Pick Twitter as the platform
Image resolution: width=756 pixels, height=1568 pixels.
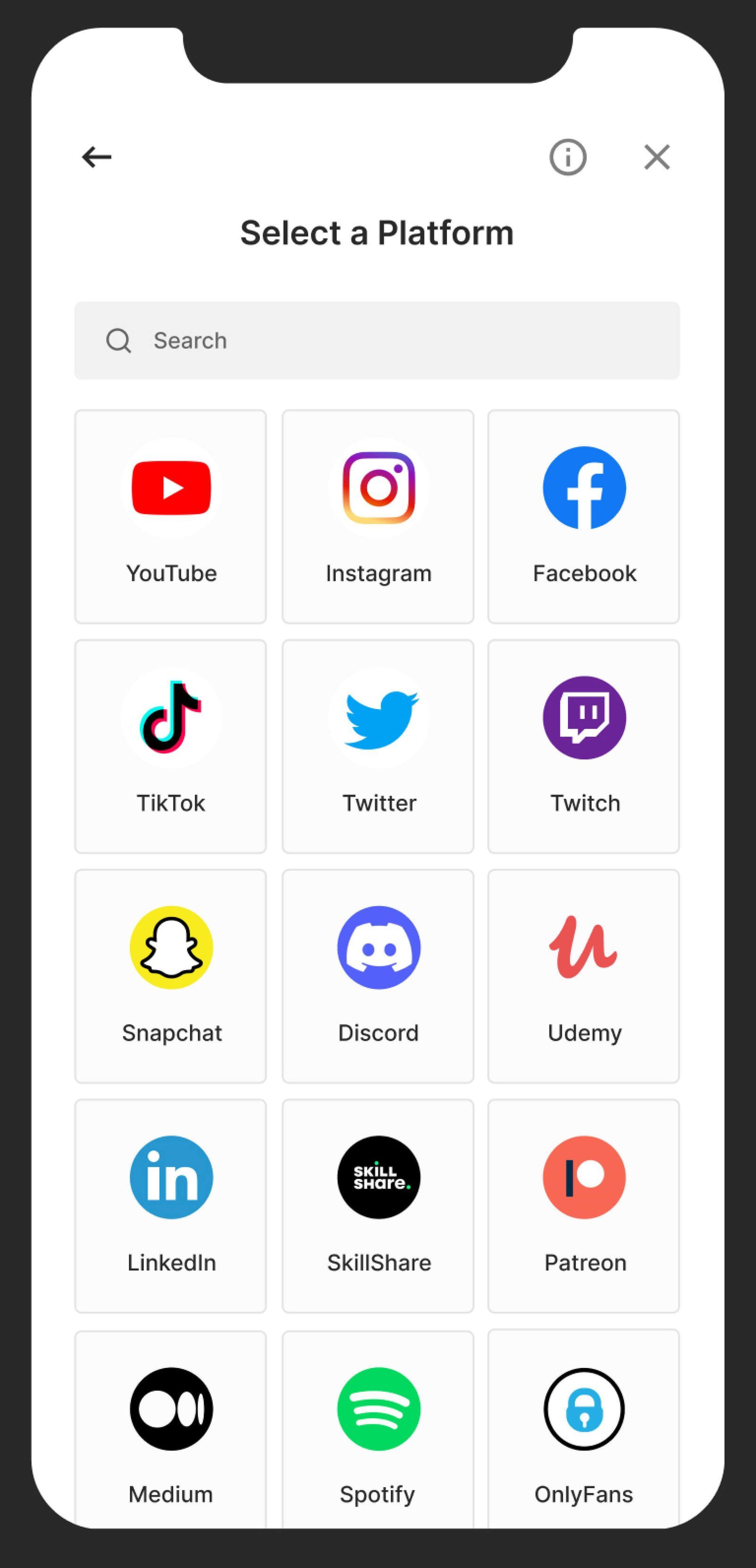point(378,746)
